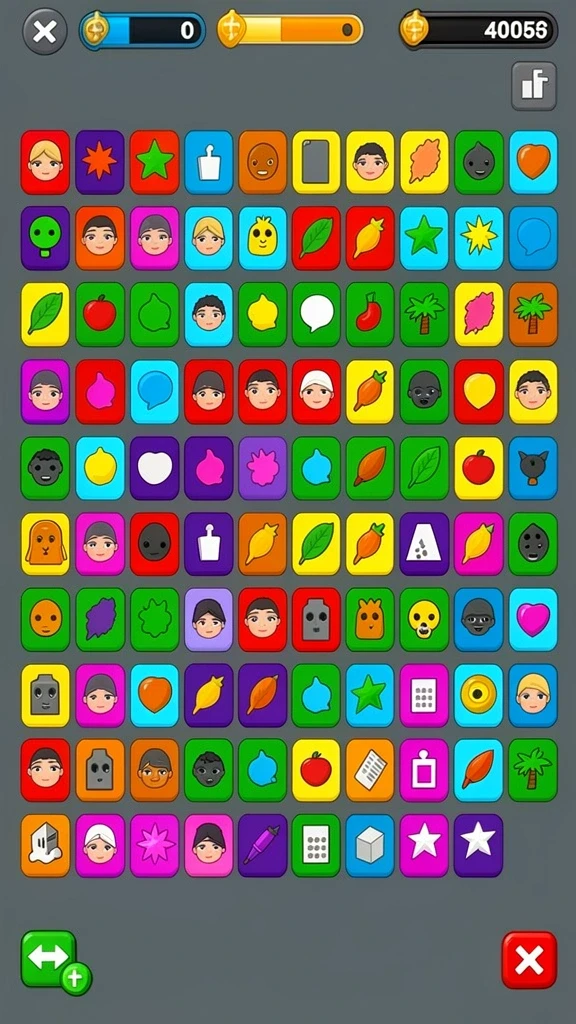Open the stats chart icon

coord(534,86)
